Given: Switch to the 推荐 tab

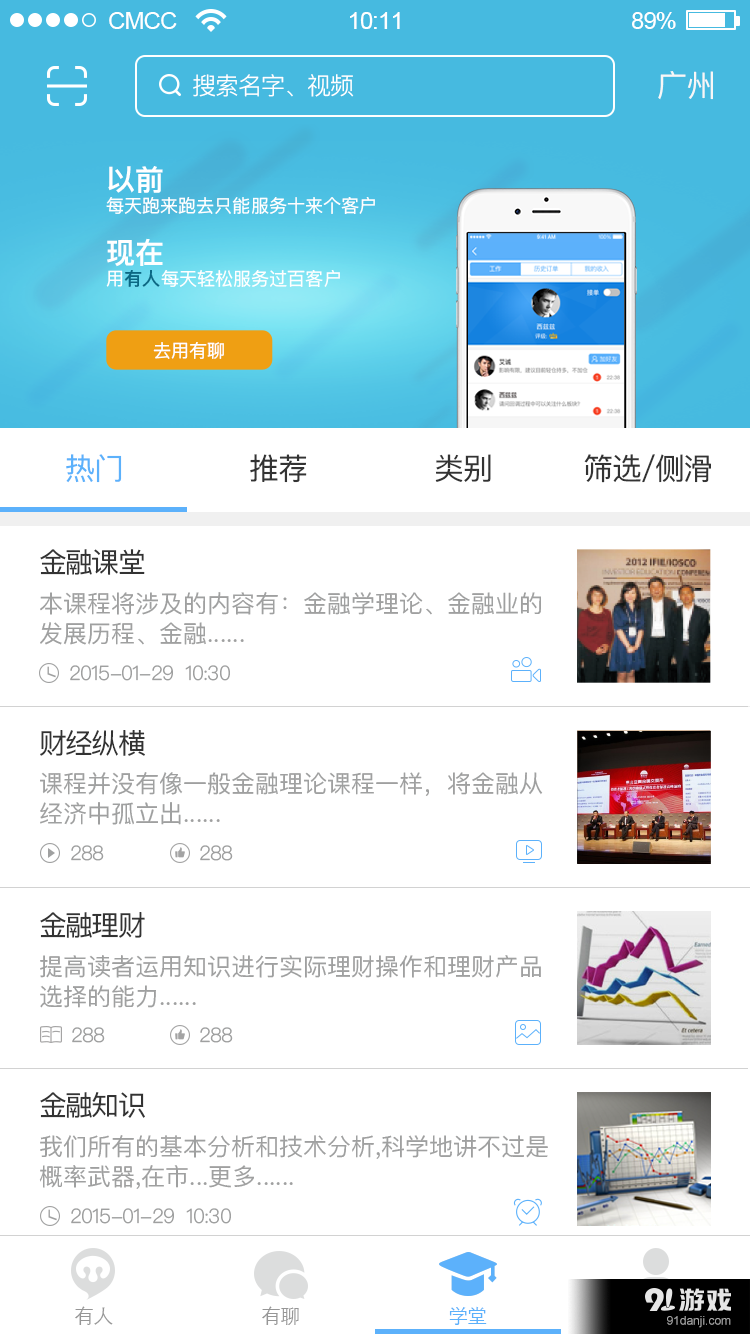Looking at the screenshot, I should [x=278, y=469].
